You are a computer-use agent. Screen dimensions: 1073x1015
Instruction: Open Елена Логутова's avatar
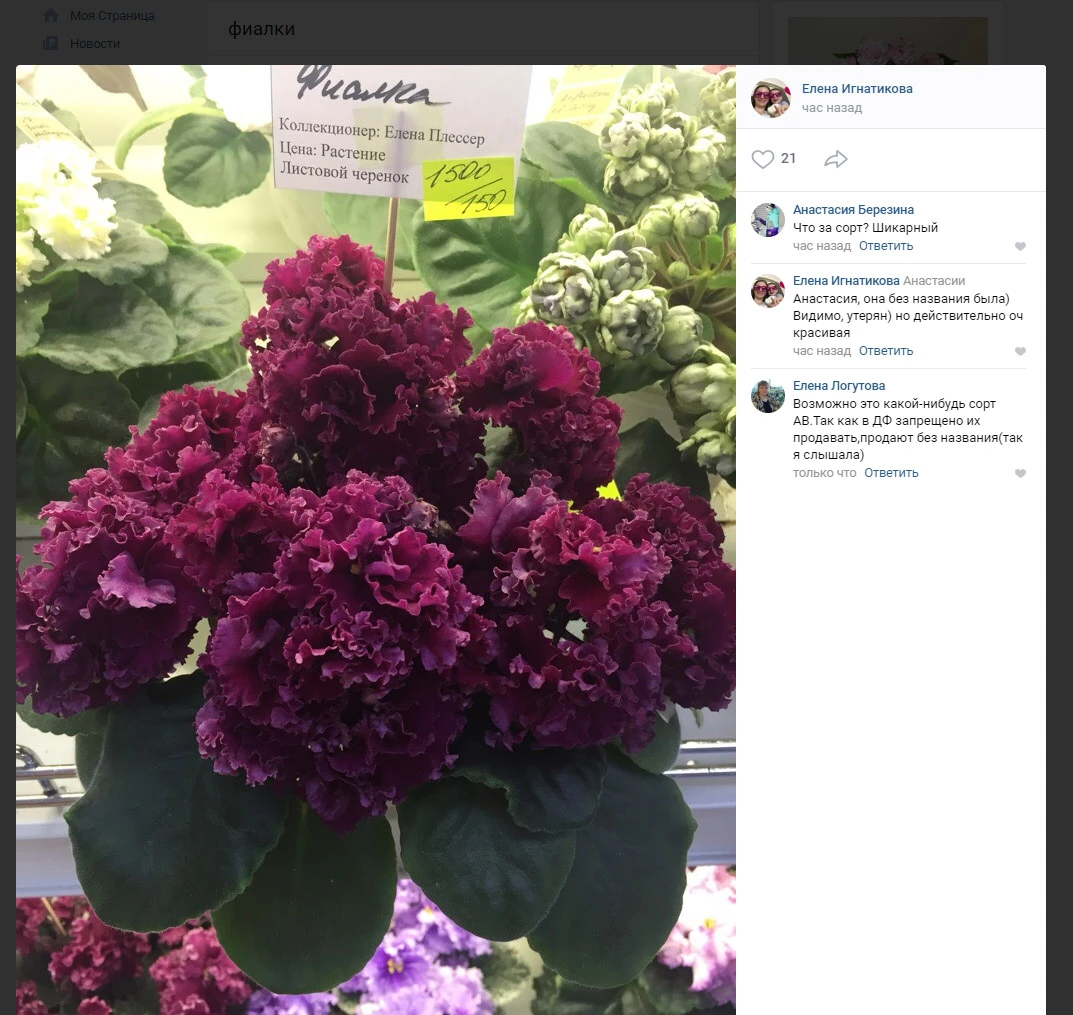pyautogui.click(x=768, y=396)
